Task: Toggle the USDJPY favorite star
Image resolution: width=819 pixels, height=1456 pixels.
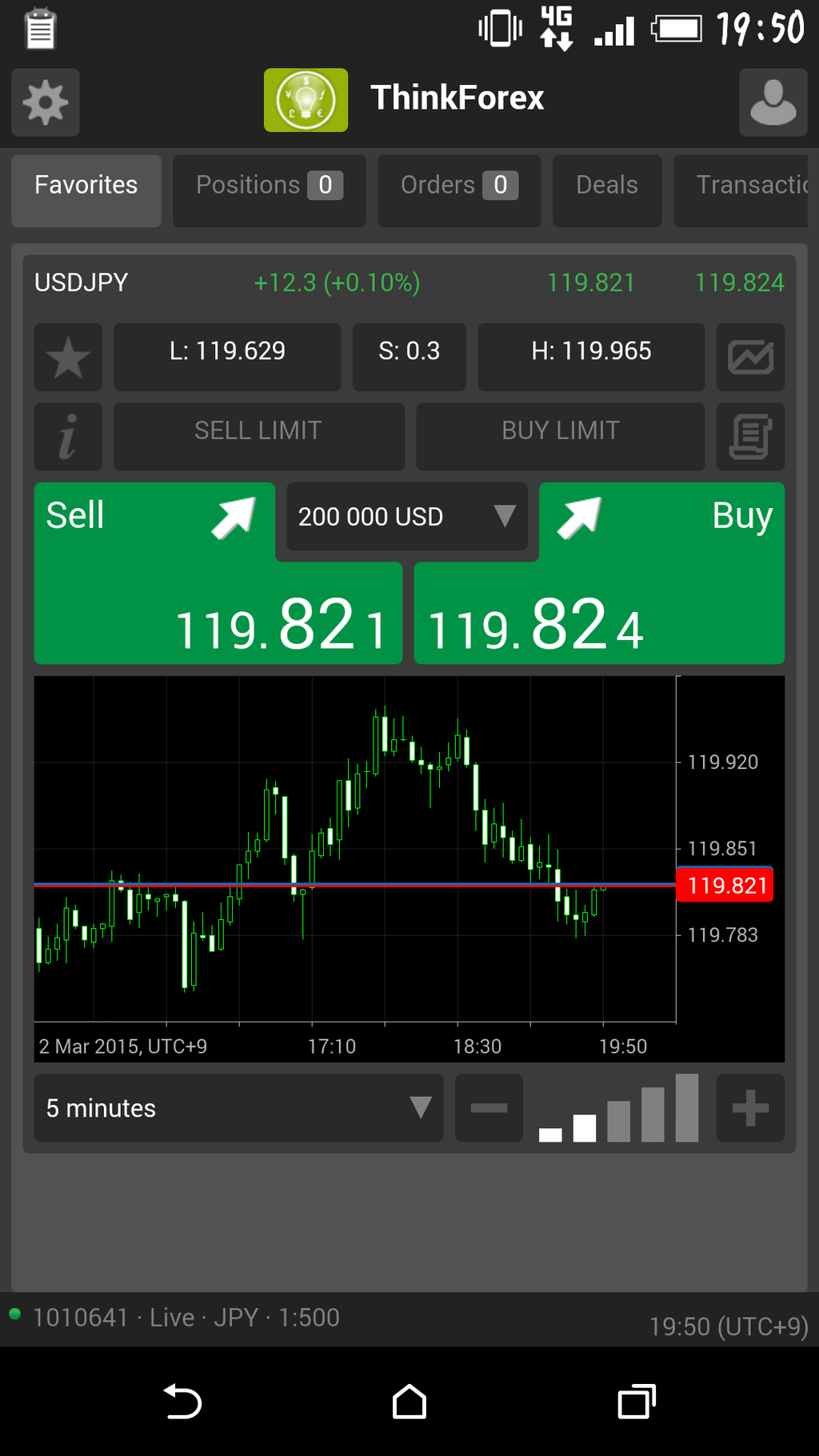Action: 68,357
